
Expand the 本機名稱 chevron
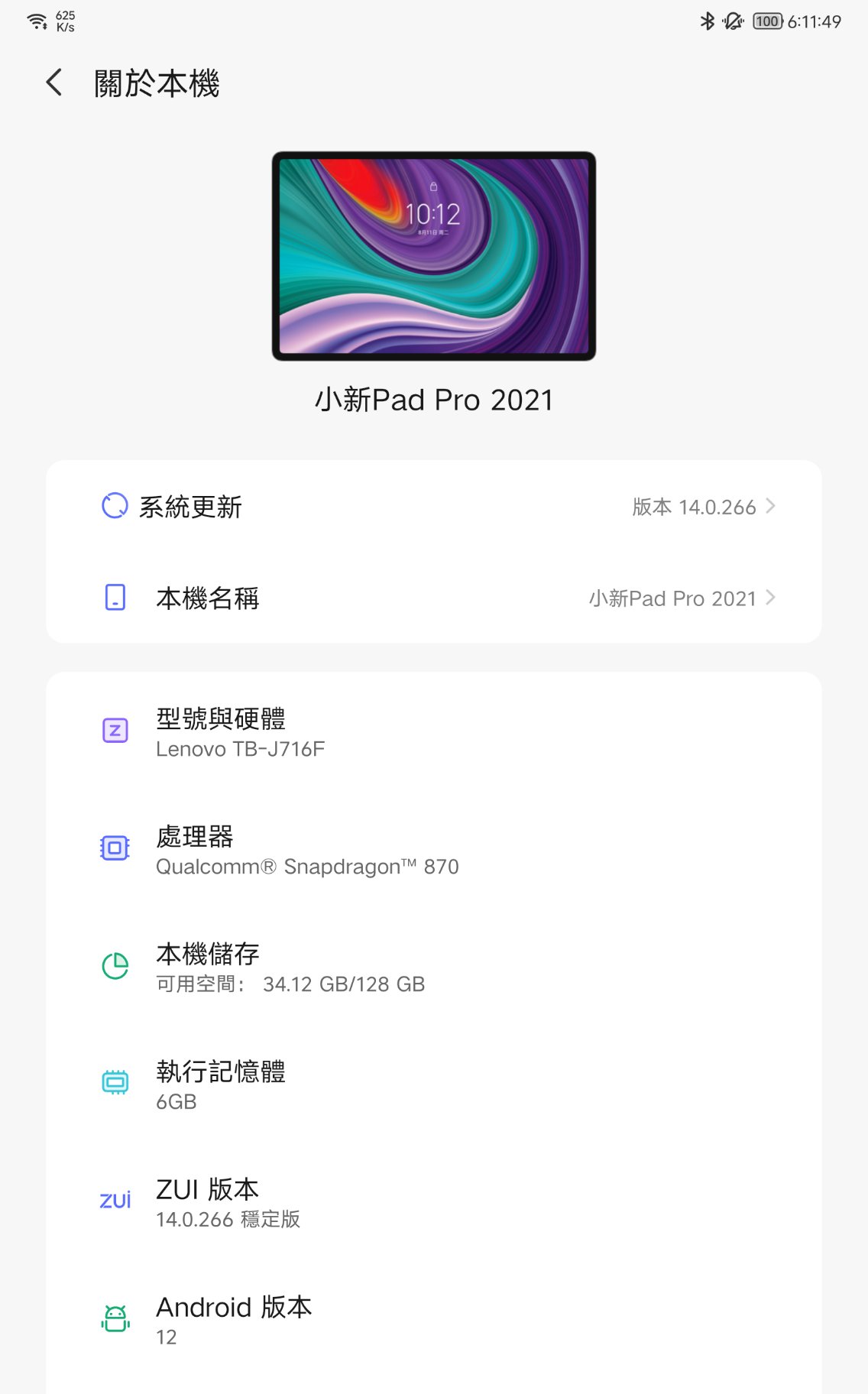(x=772, y=599)
